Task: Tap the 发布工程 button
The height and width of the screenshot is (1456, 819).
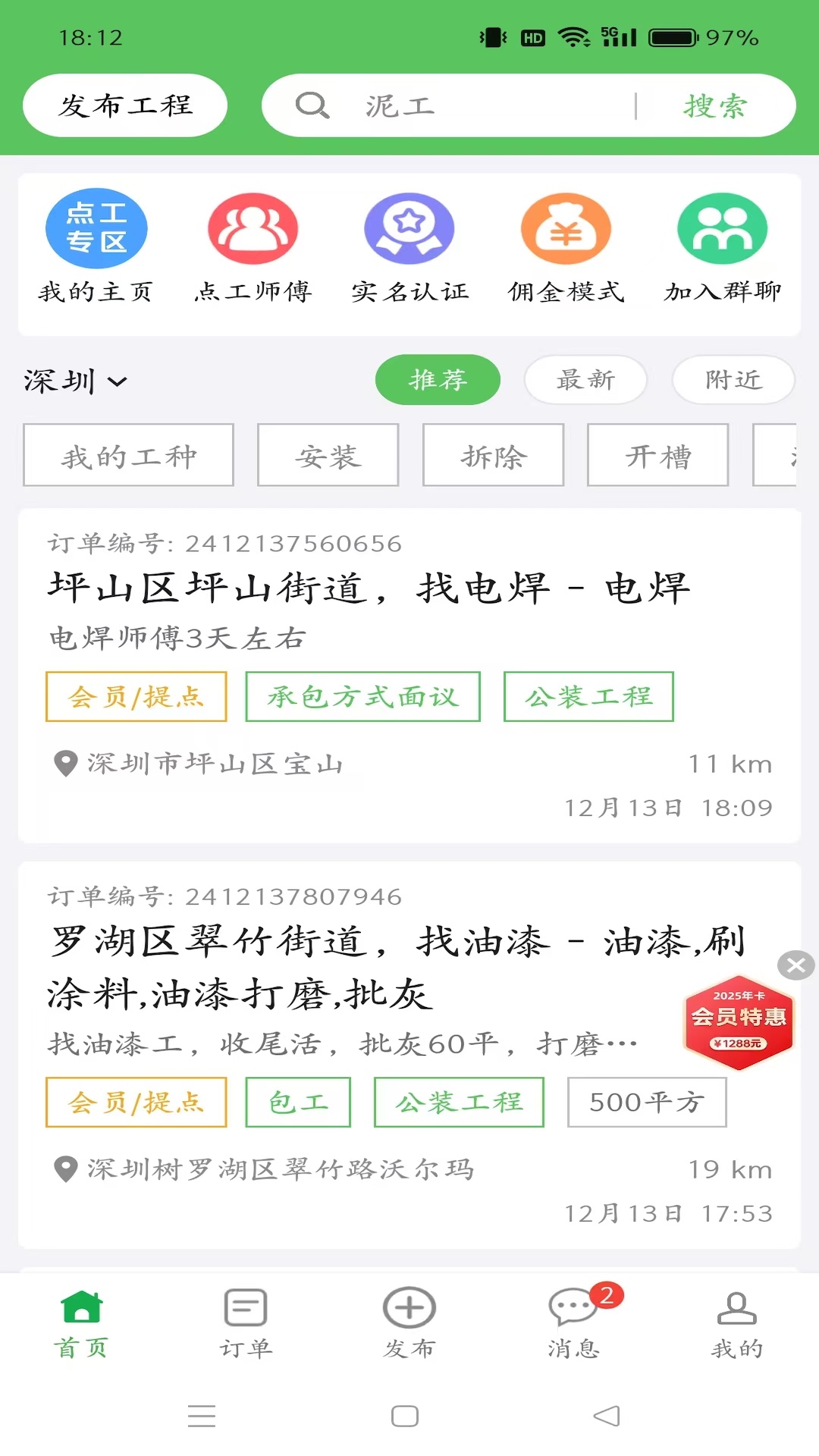Action: (x=125, y=105)
